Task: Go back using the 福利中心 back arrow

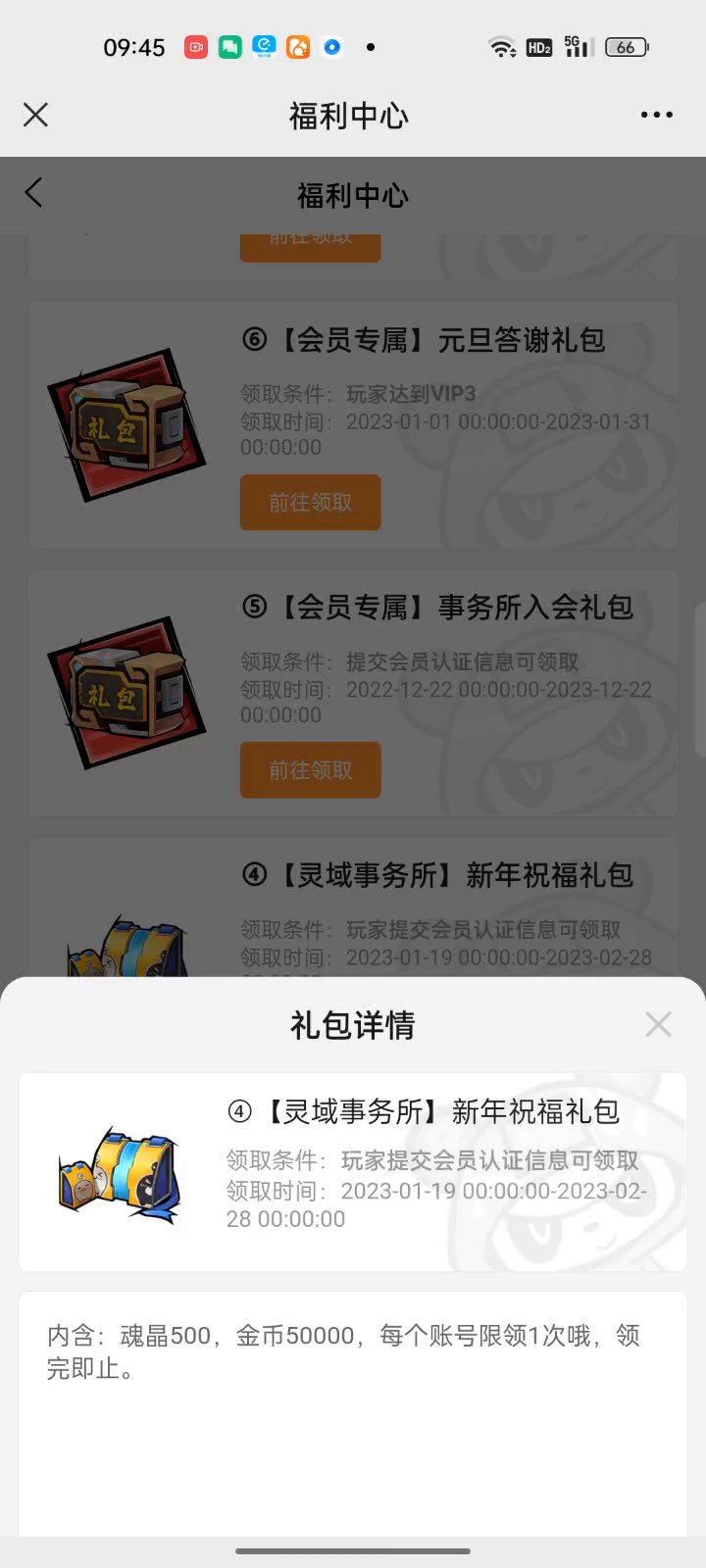Action: tap(33, 192)
